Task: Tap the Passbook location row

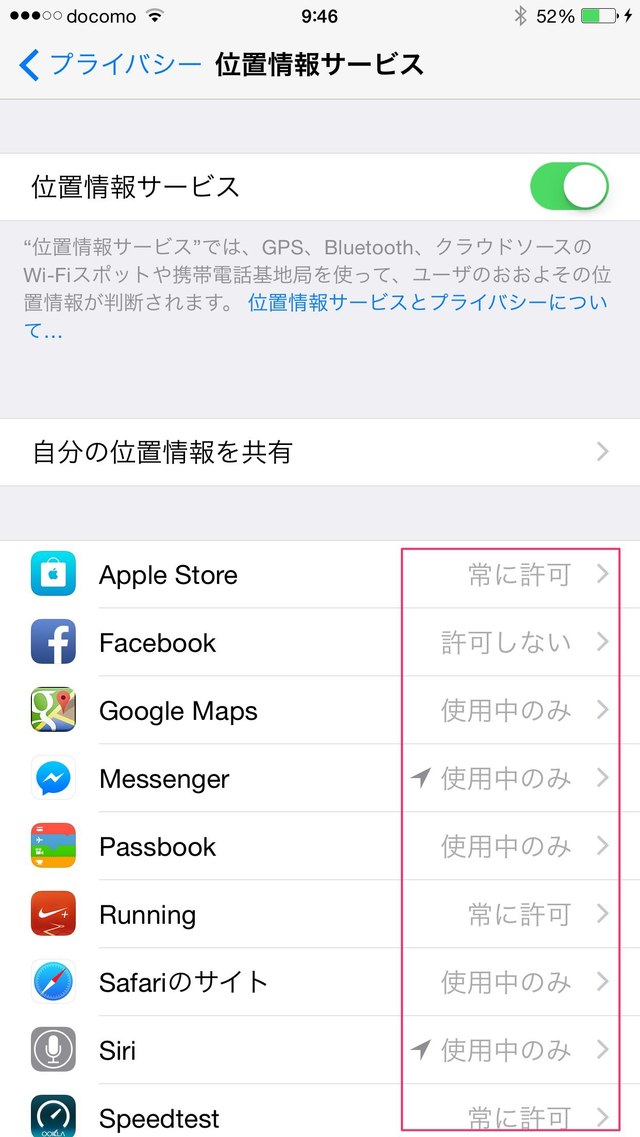Action: point(320,847)
